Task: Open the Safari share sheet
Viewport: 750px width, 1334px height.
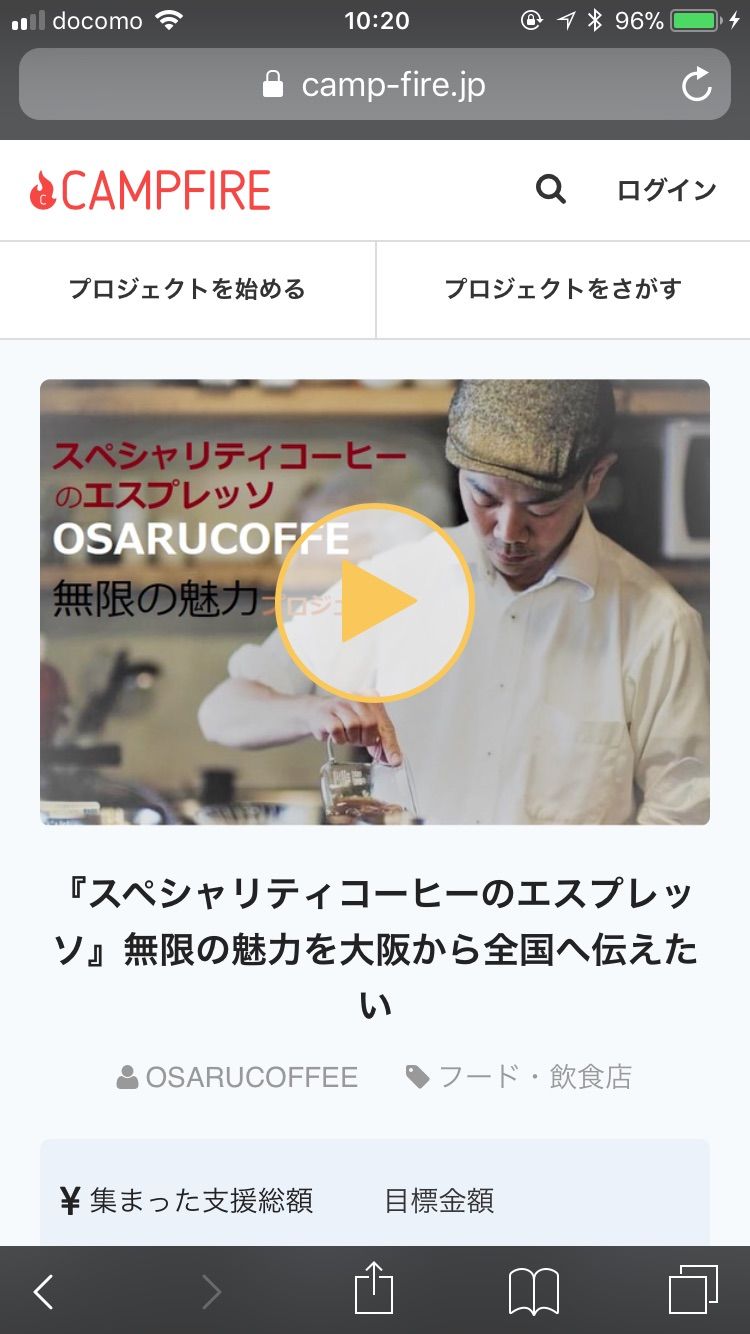Action: click(374, 1289)
